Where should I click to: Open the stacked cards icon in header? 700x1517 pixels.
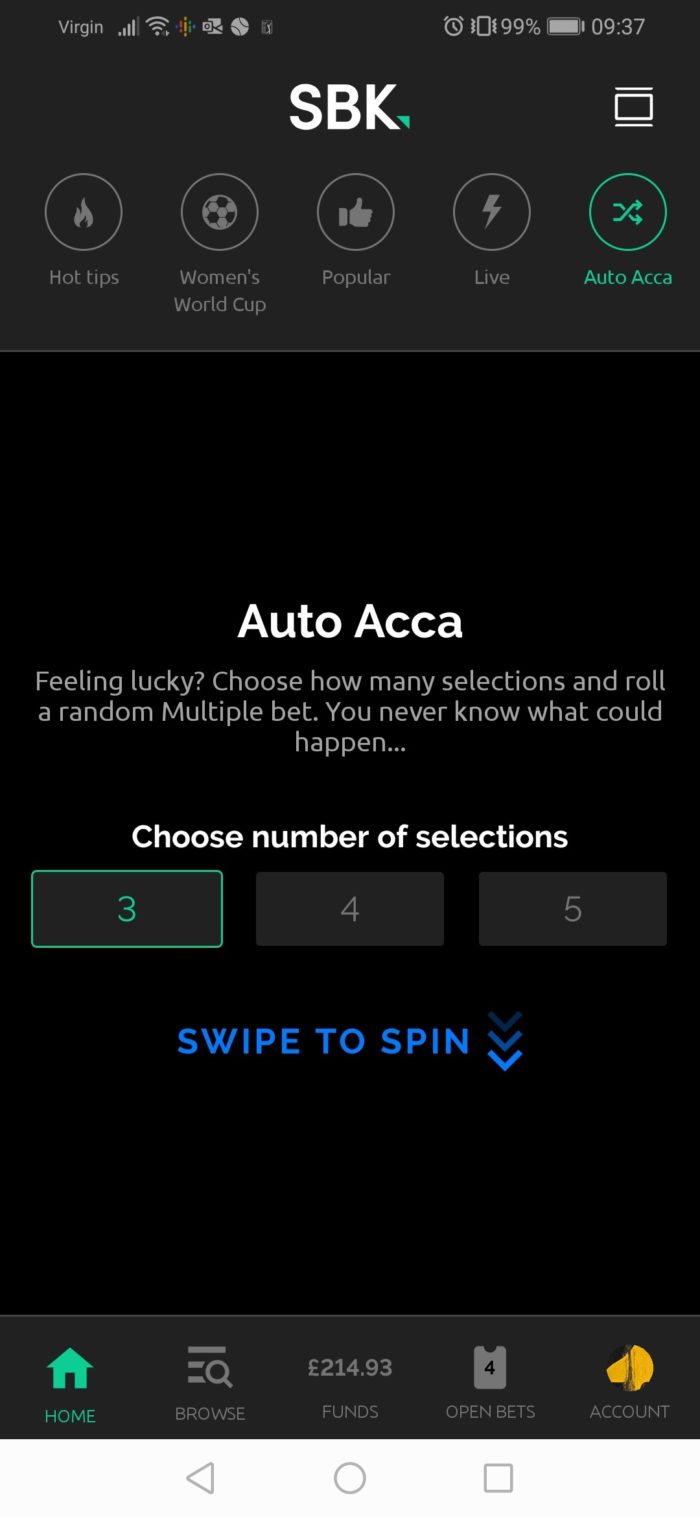[x=633, y=108]
